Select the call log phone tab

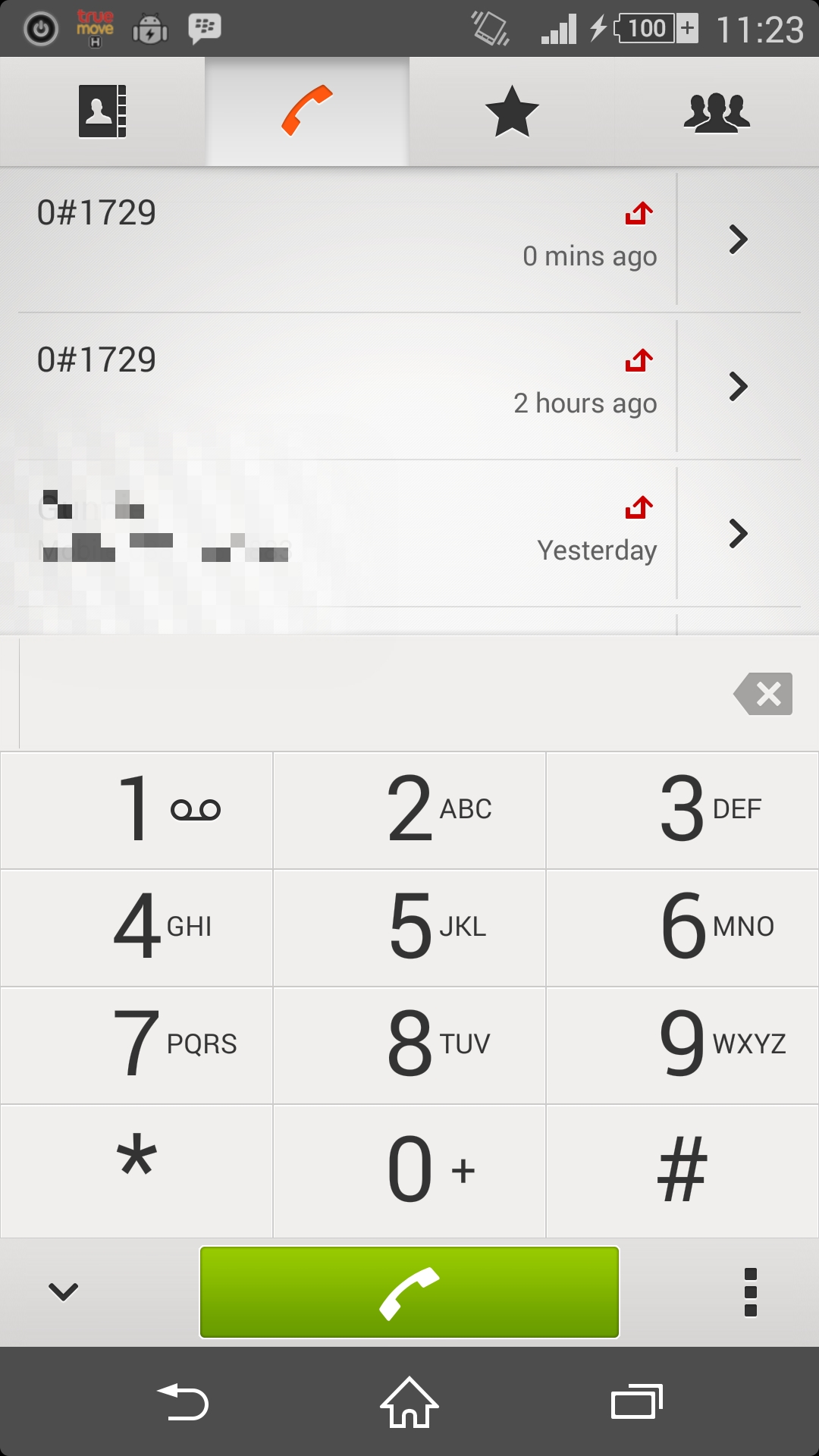[x=307, y=111]
